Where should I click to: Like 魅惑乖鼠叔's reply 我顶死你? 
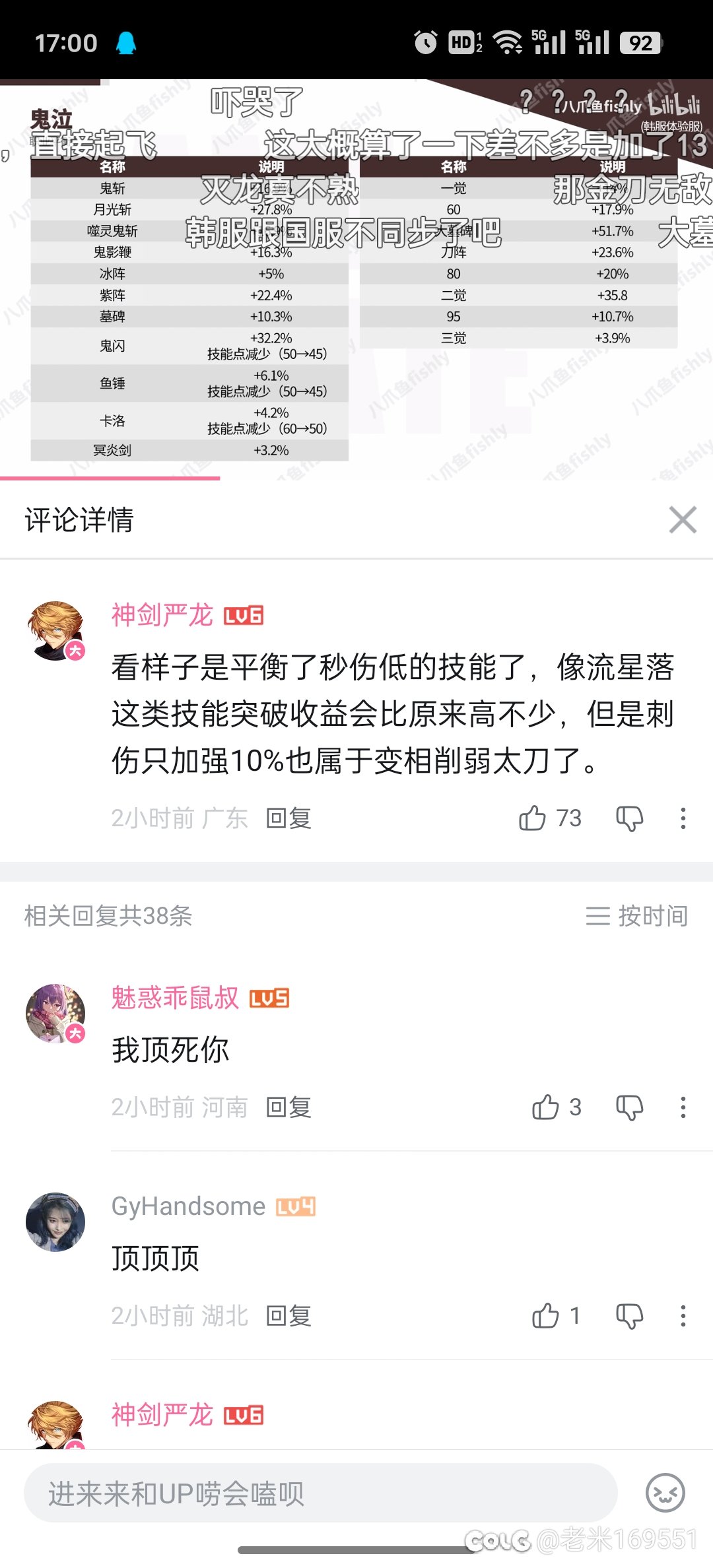click(x=546, y=1107)
